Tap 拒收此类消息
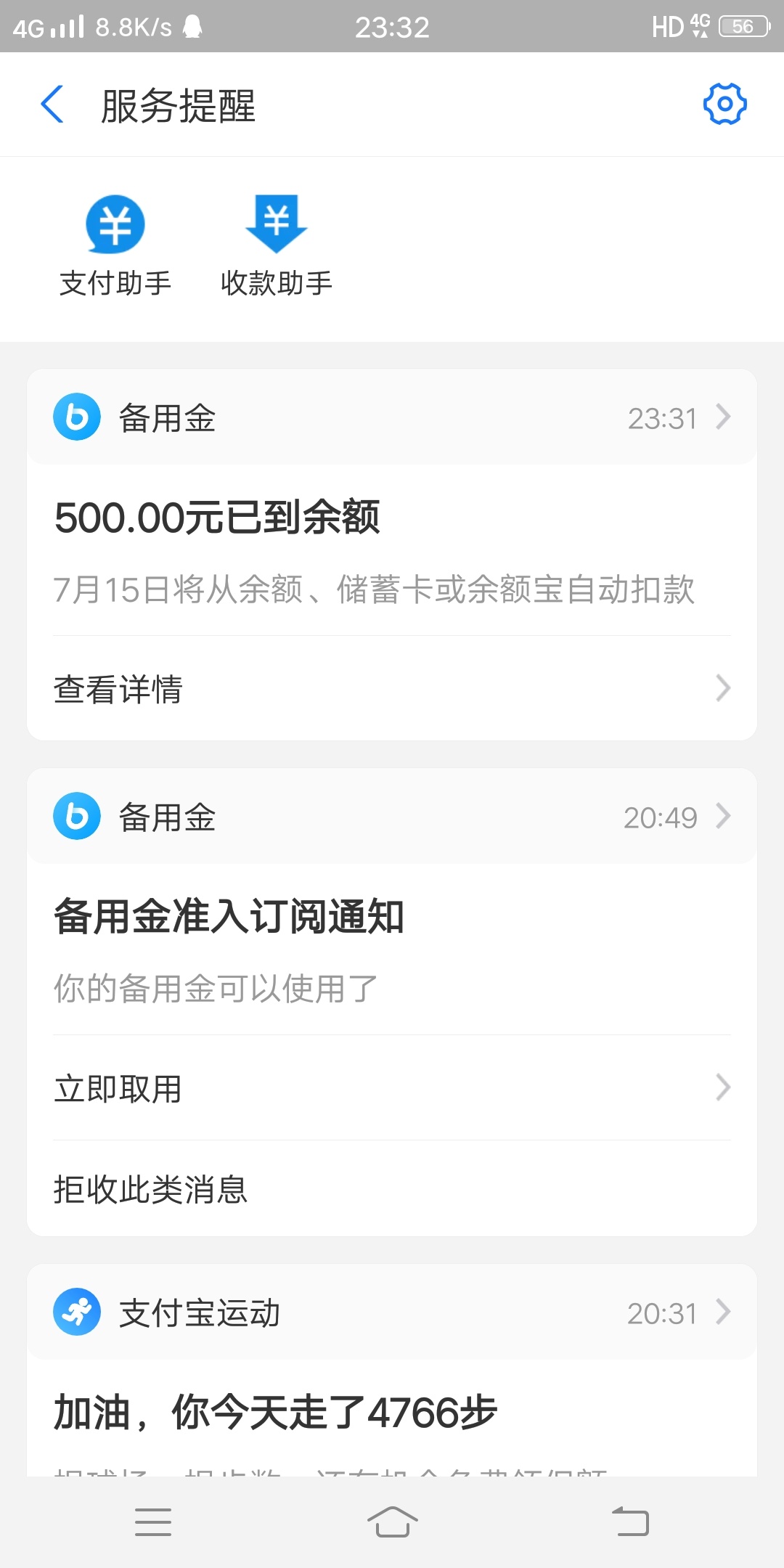The width and height of the screenshot is (784, 1568). 392,1189
